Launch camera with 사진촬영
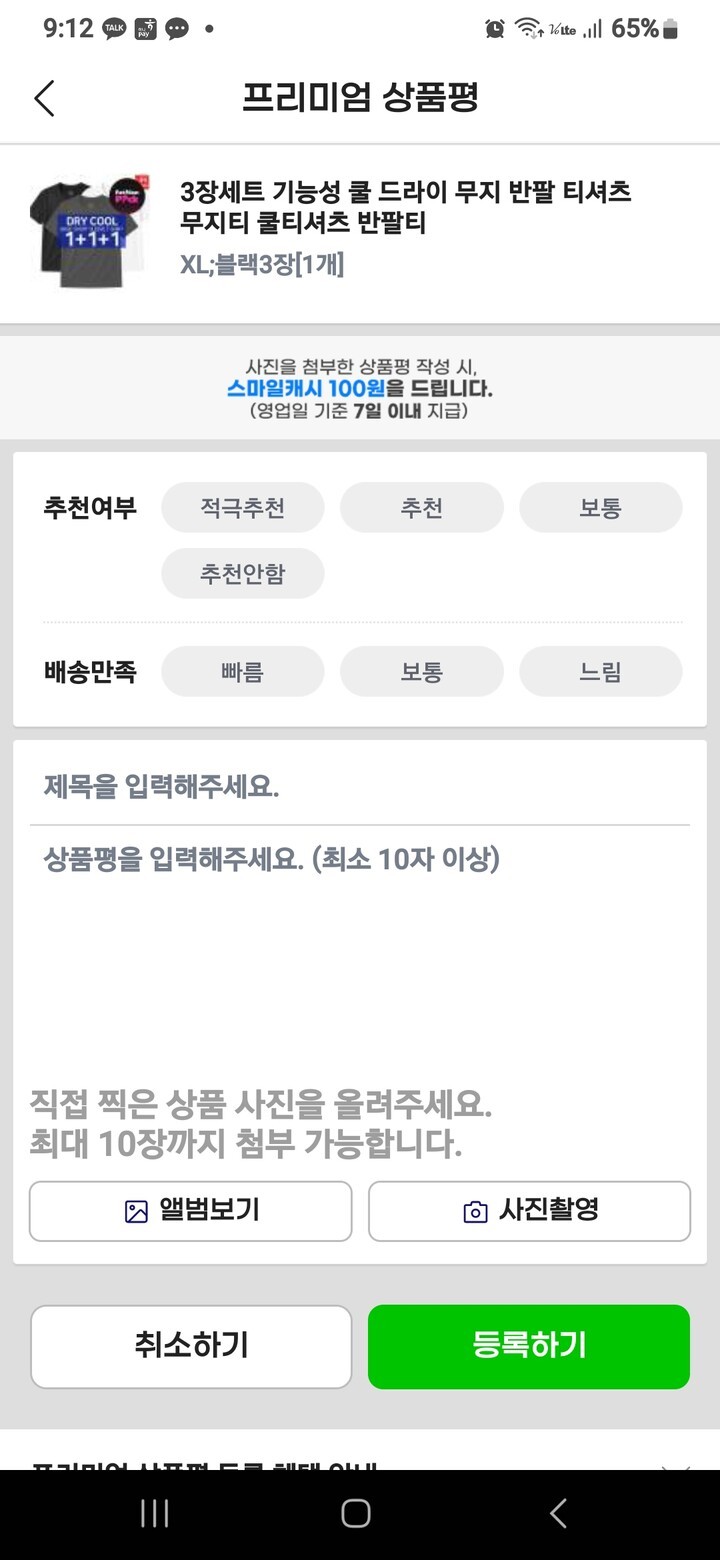720x1560 pixels. tap(529, 1211)
